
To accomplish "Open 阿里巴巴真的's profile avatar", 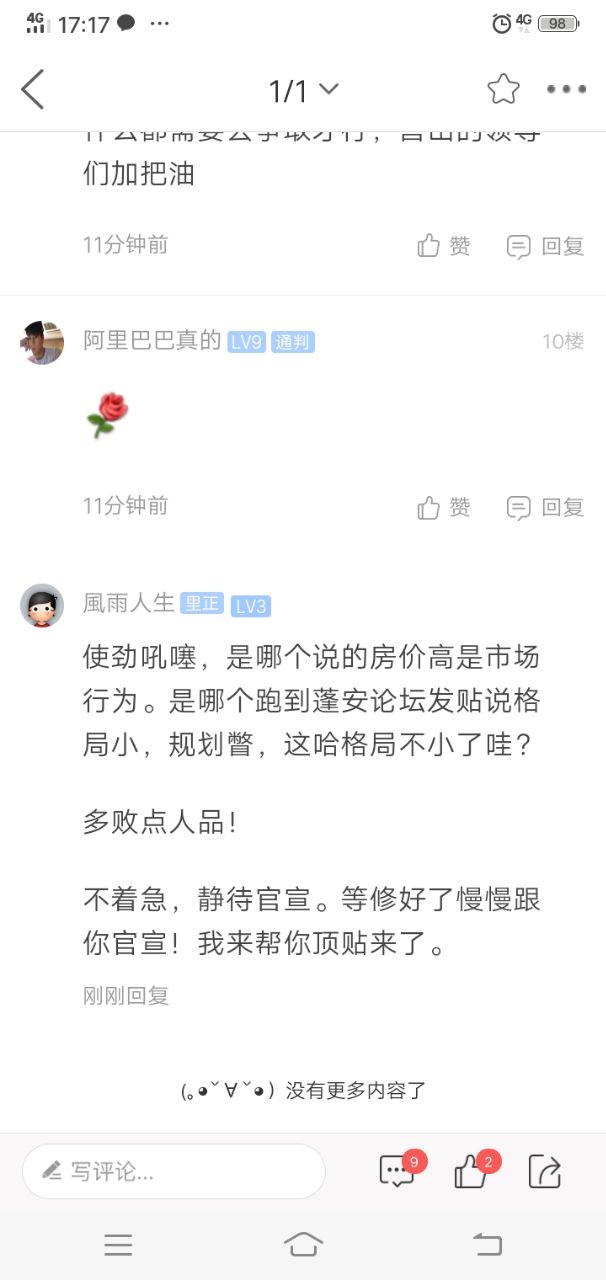I will [42, 343].
